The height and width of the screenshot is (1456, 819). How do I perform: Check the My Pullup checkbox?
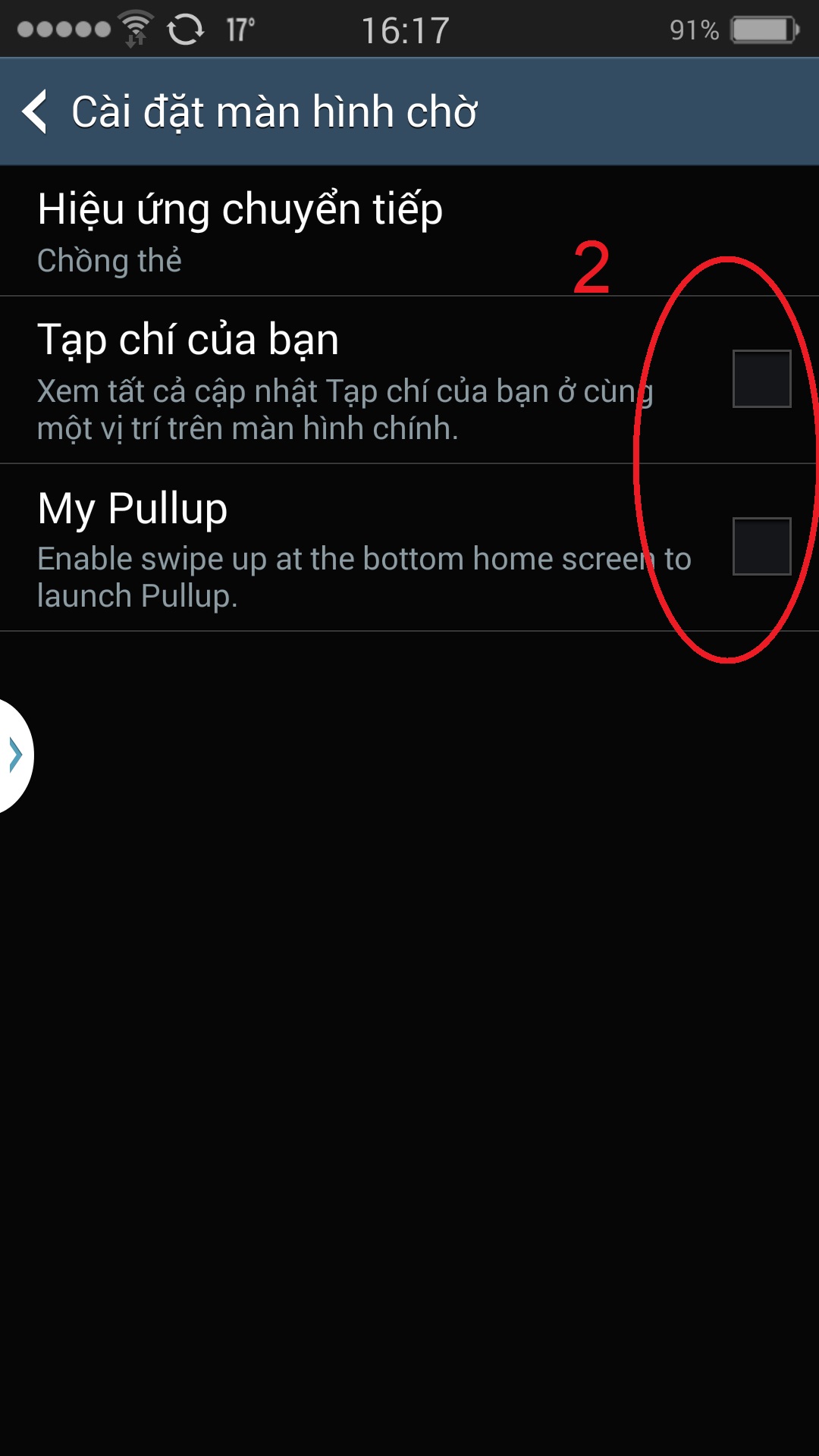pyautogui.click(x=761, y=546)
